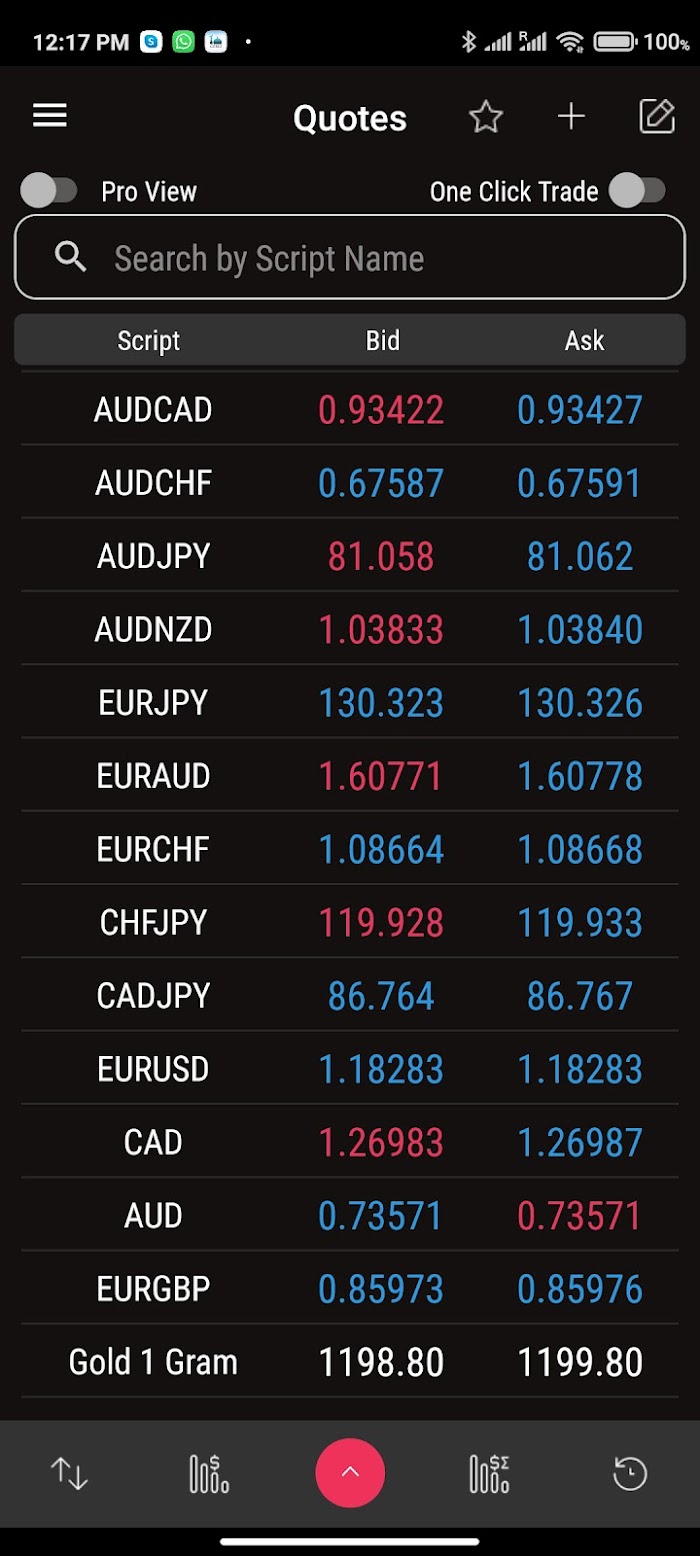Open the edit quotes list icon
The image size is (700, 1556).
657,117
